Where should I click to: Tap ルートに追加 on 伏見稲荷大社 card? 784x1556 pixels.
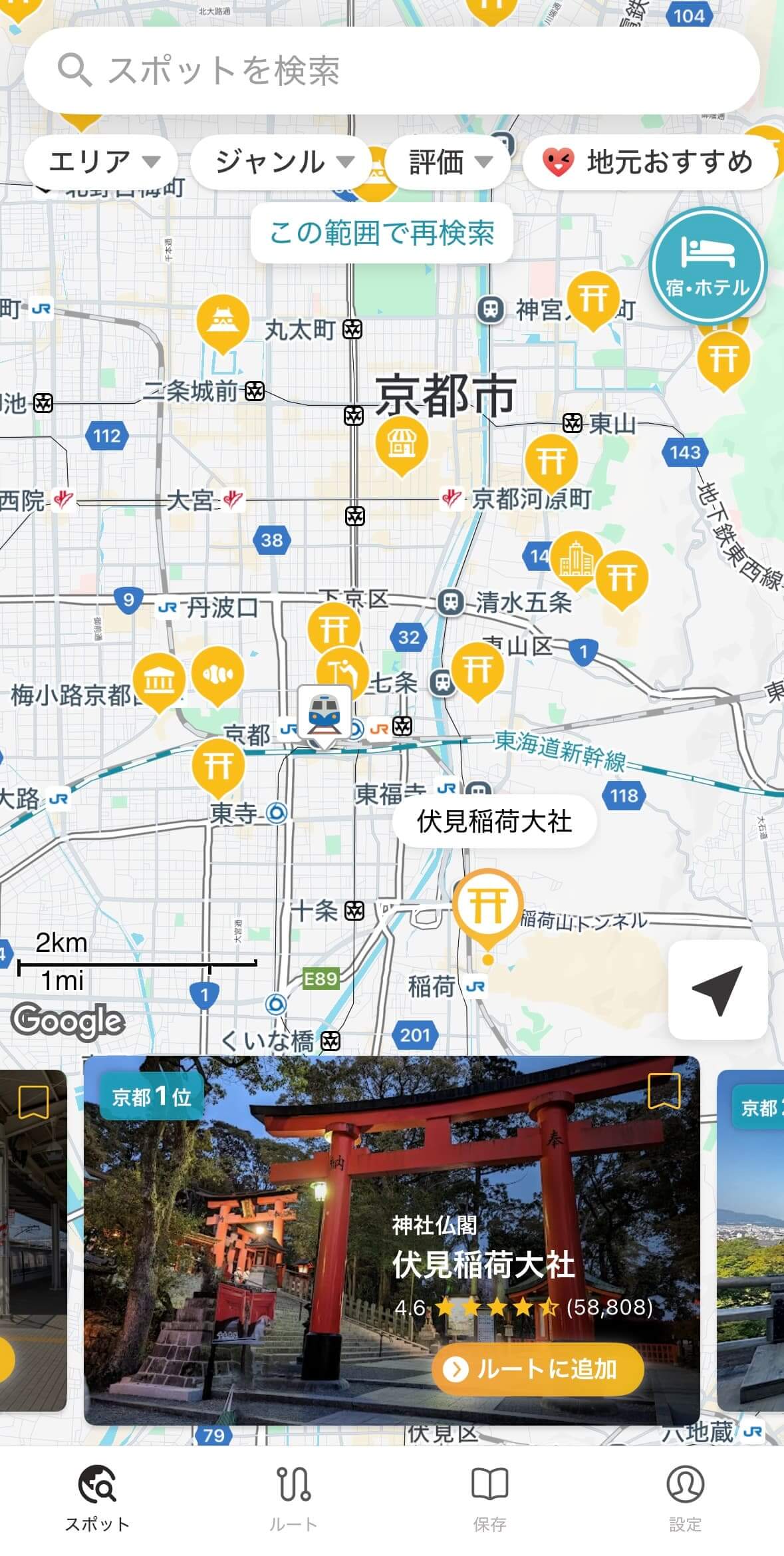coord(537,1368)
